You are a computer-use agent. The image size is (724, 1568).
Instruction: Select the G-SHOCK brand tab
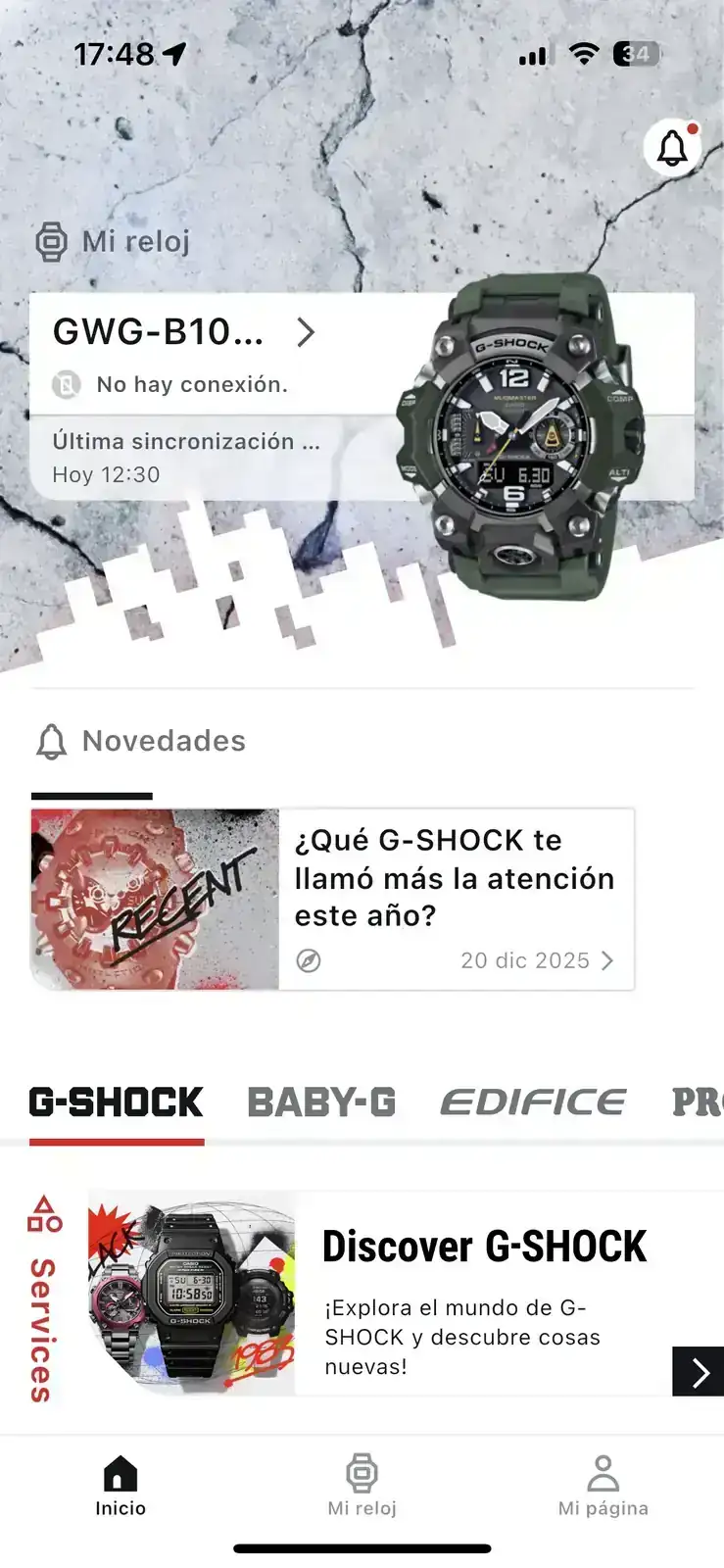point(117,1102)
